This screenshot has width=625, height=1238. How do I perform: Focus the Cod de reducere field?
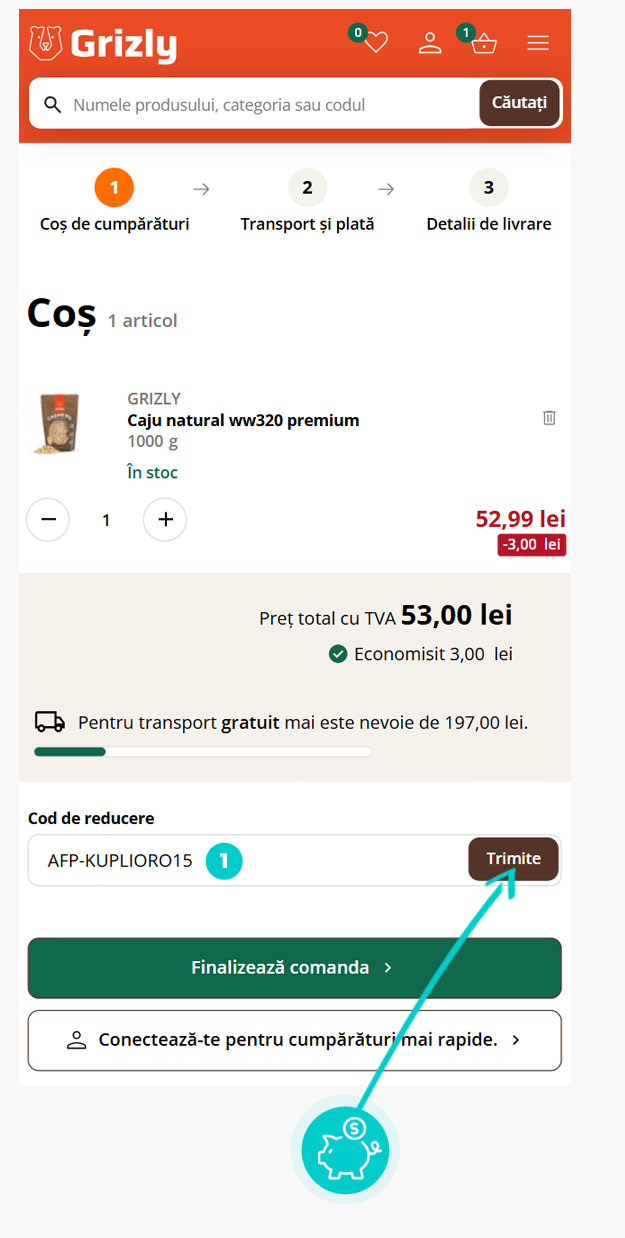(x=250, y=860)
